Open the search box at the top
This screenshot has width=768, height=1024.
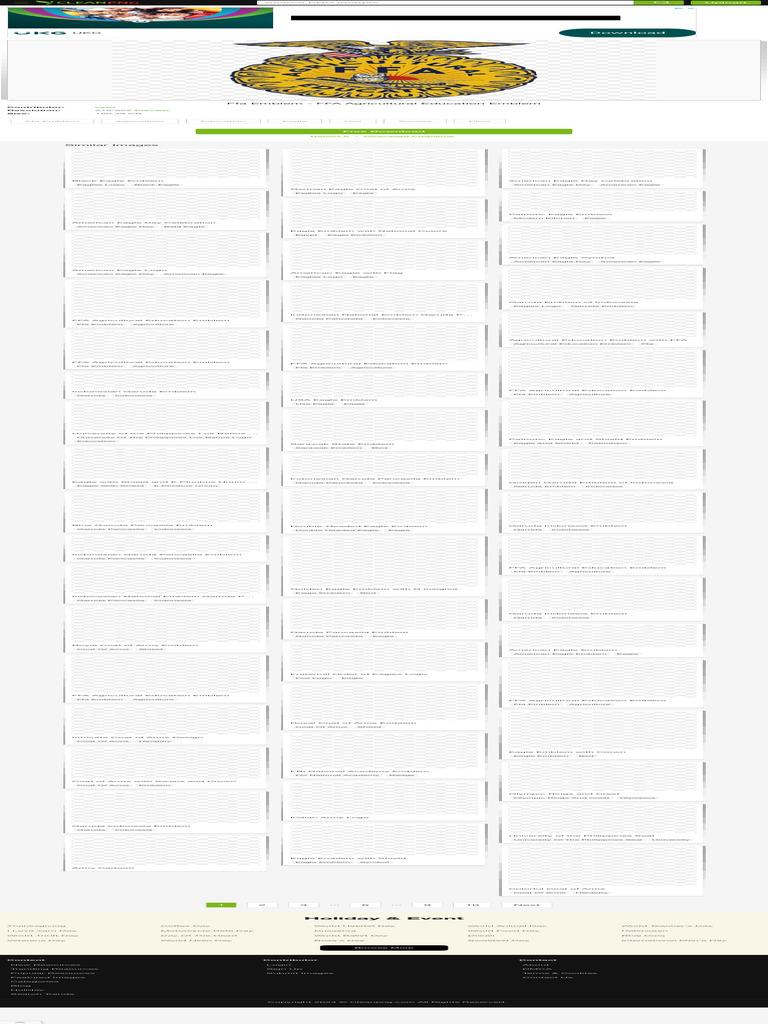(445, 3)
